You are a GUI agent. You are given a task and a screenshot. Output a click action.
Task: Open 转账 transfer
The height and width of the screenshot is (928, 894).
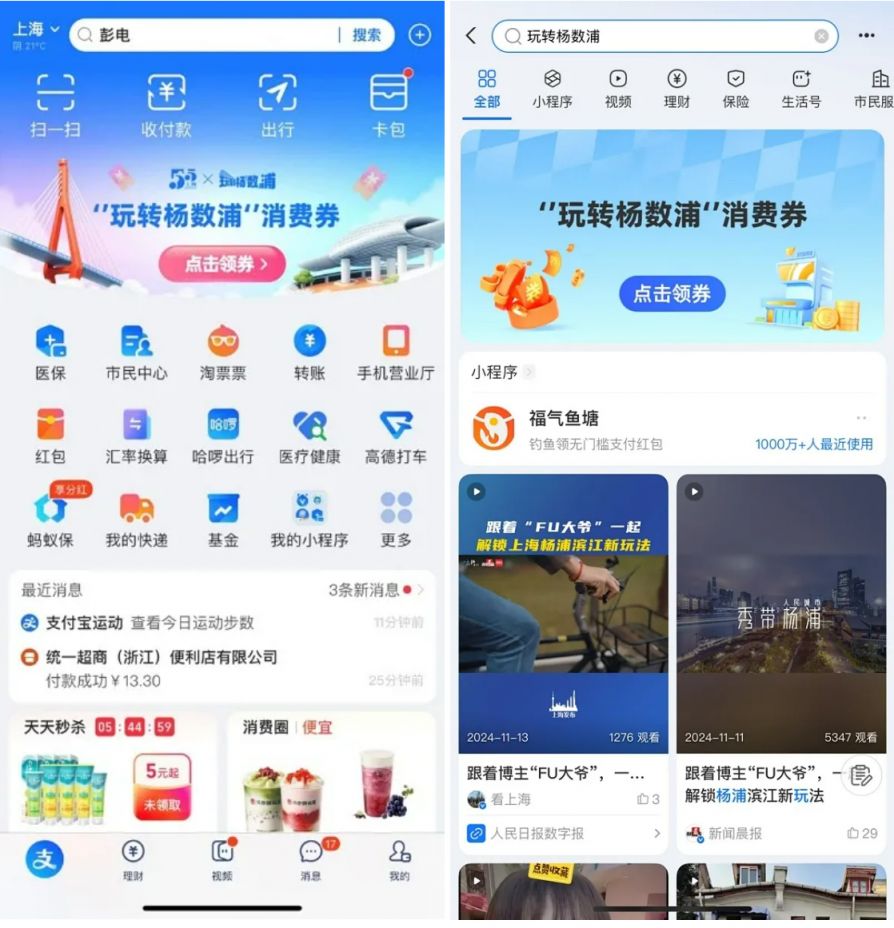click(x=309, y=352)
